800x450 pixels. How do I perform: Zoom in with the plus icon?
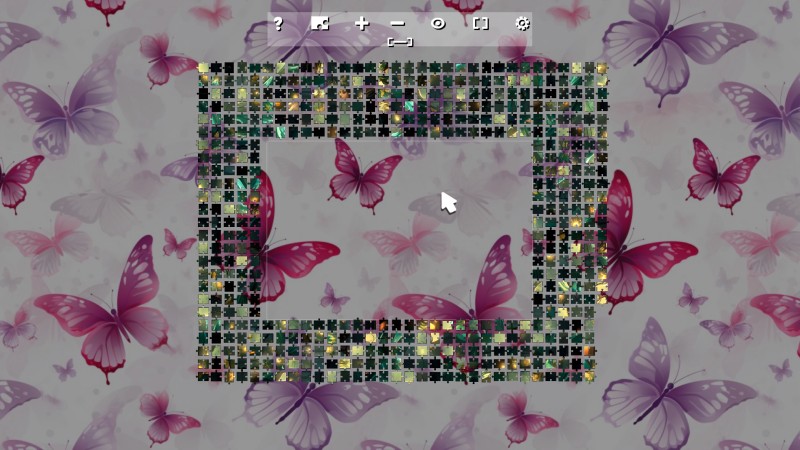(361, 23)
